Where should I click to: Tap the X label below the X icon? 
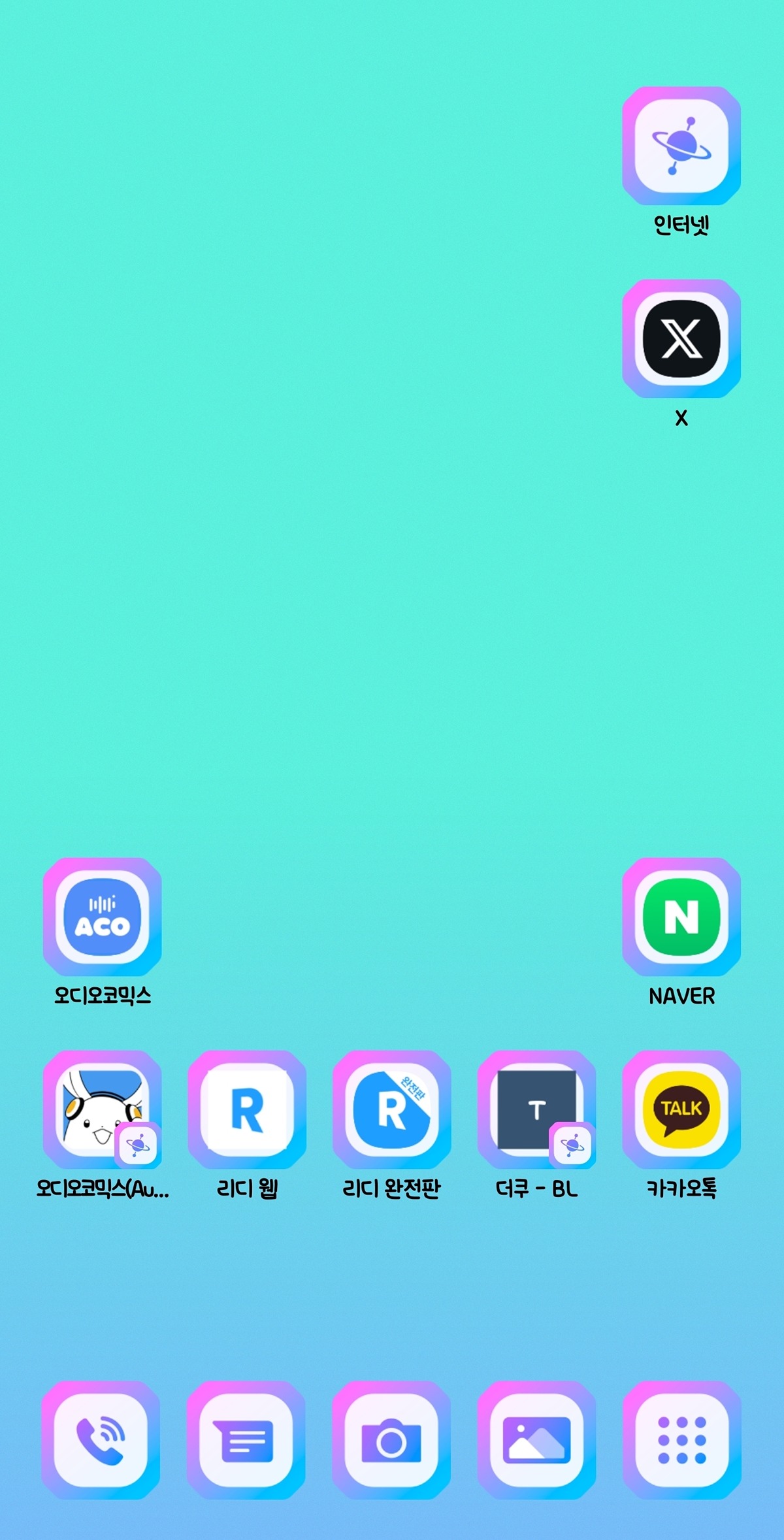tap(681, 416)
